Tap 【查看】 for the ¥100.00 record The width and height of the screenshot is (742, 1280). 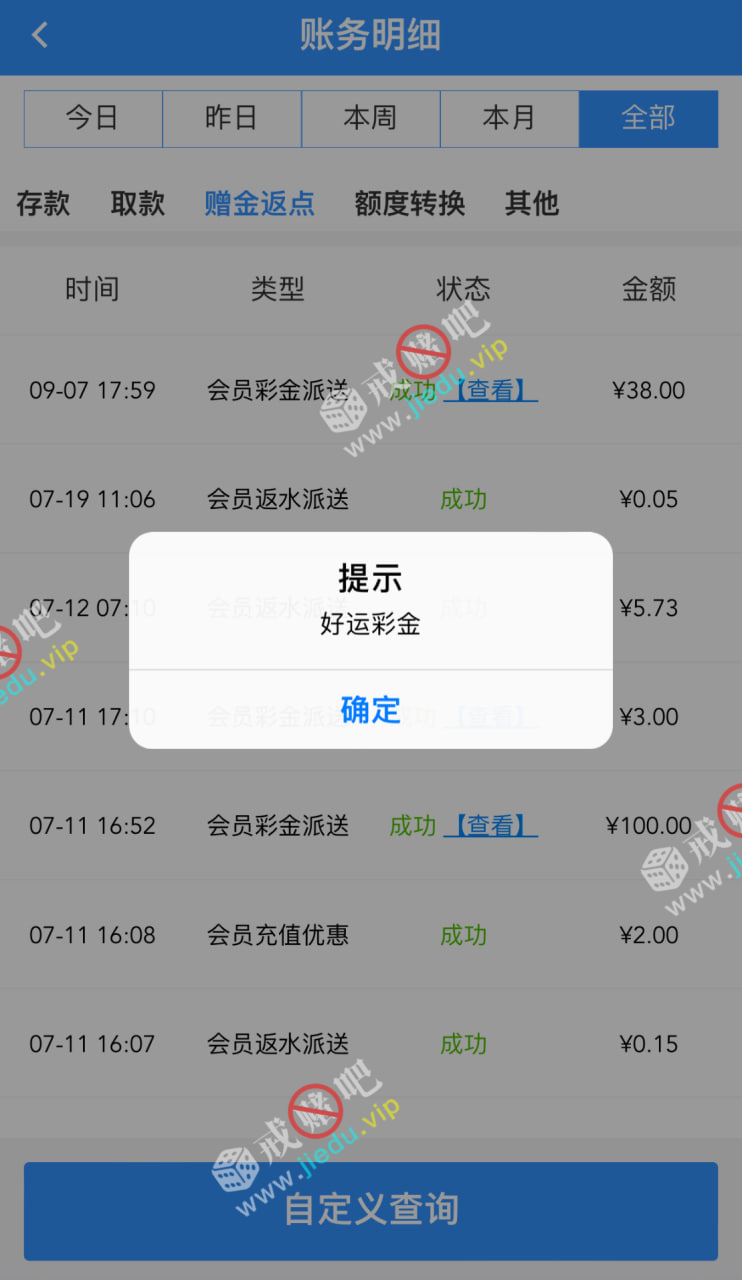point(490,826)
